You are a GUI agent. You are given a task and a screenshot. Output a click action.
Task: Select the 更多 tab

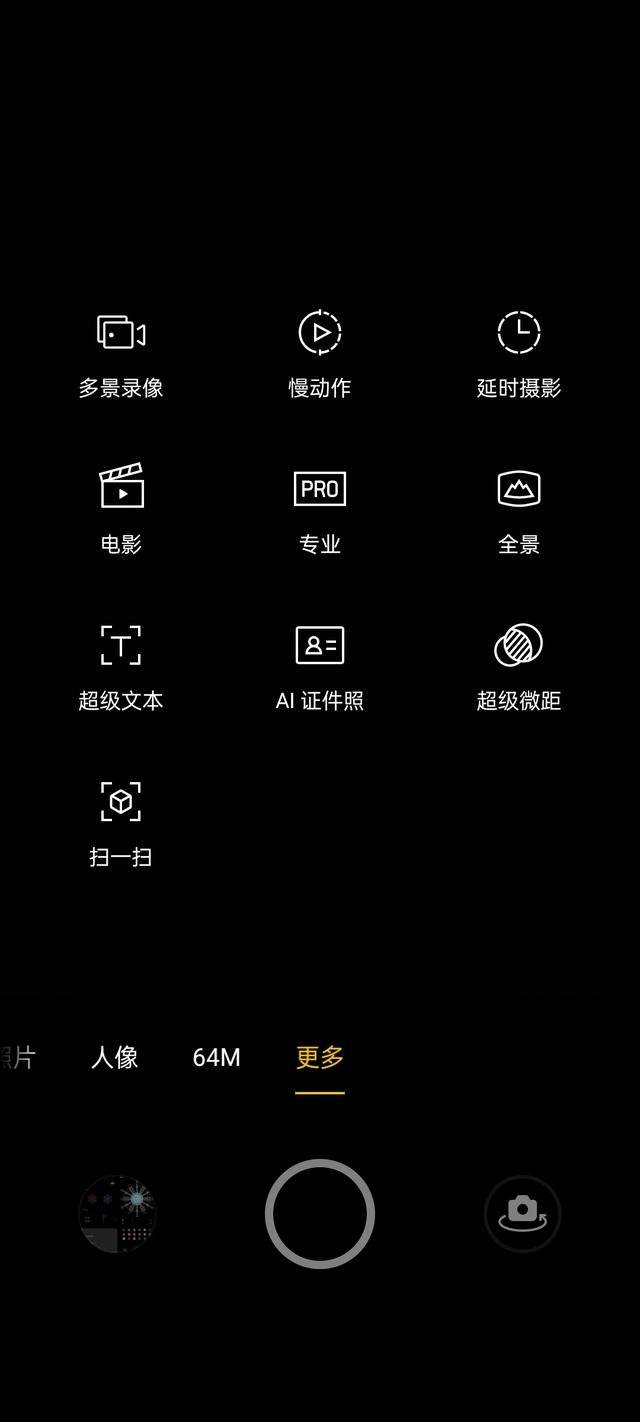320,1057
